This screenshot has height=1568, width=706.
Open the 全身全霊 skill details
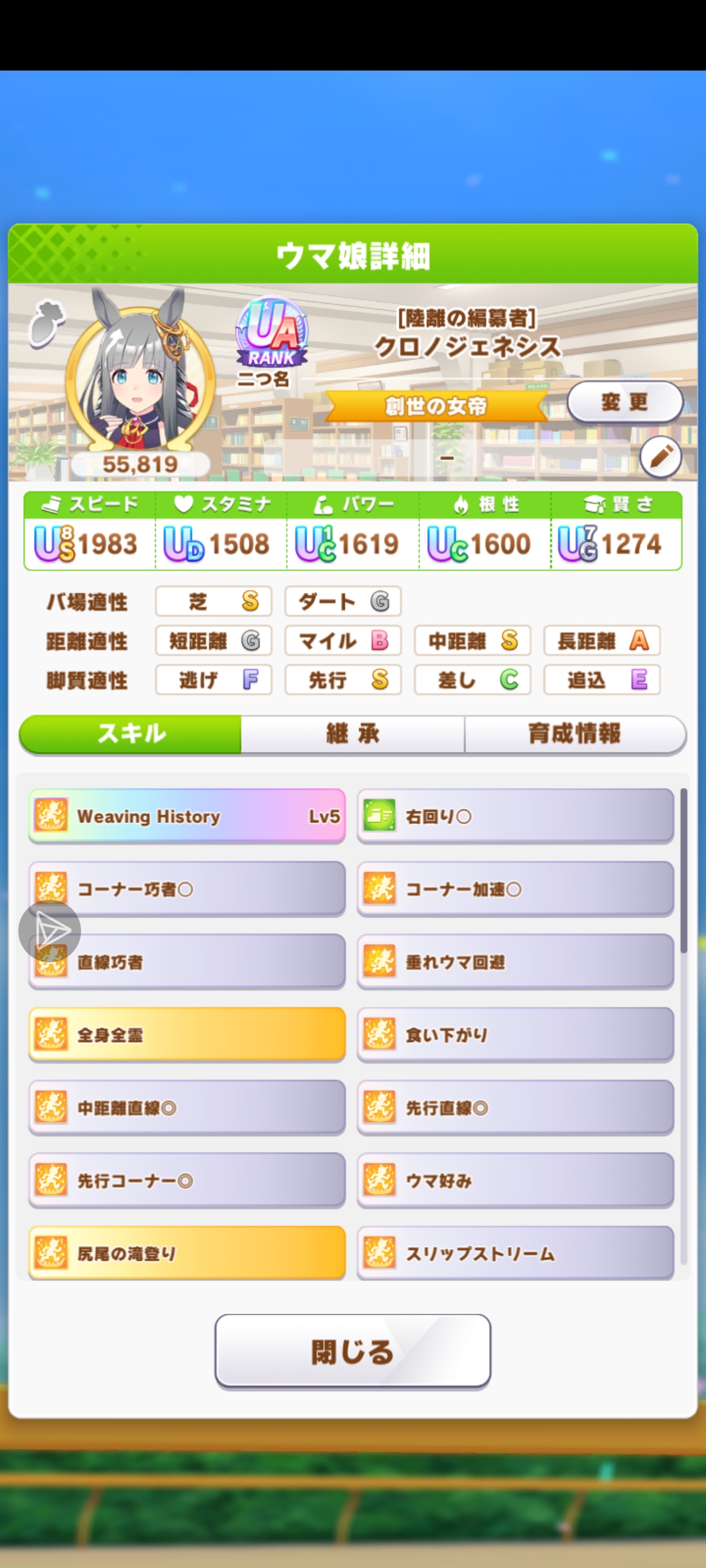click(187, 1035)
